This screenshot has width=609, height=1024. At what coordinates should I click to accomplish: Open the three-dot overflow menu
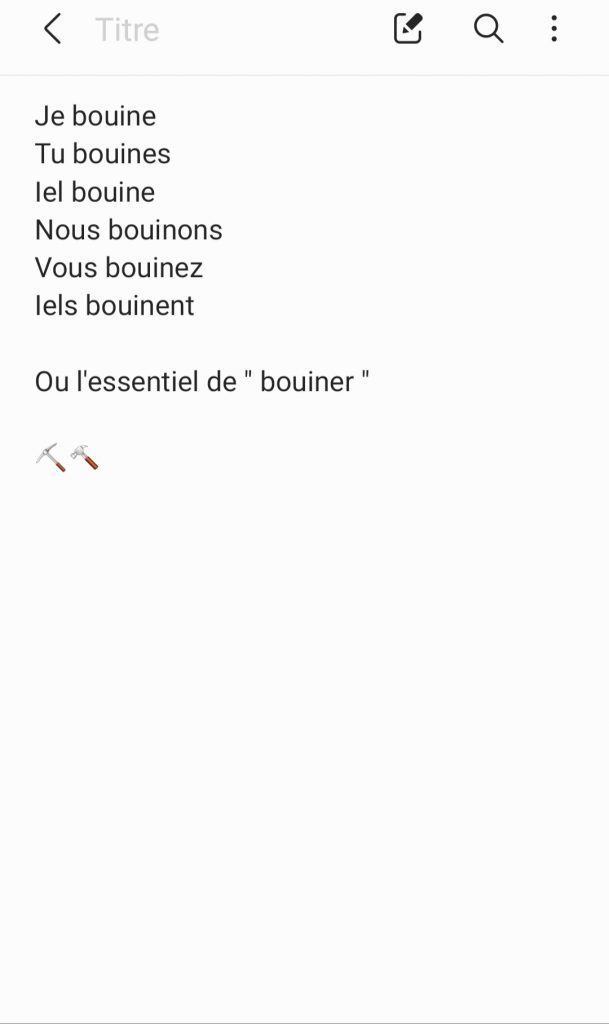(x=554, y=29)
